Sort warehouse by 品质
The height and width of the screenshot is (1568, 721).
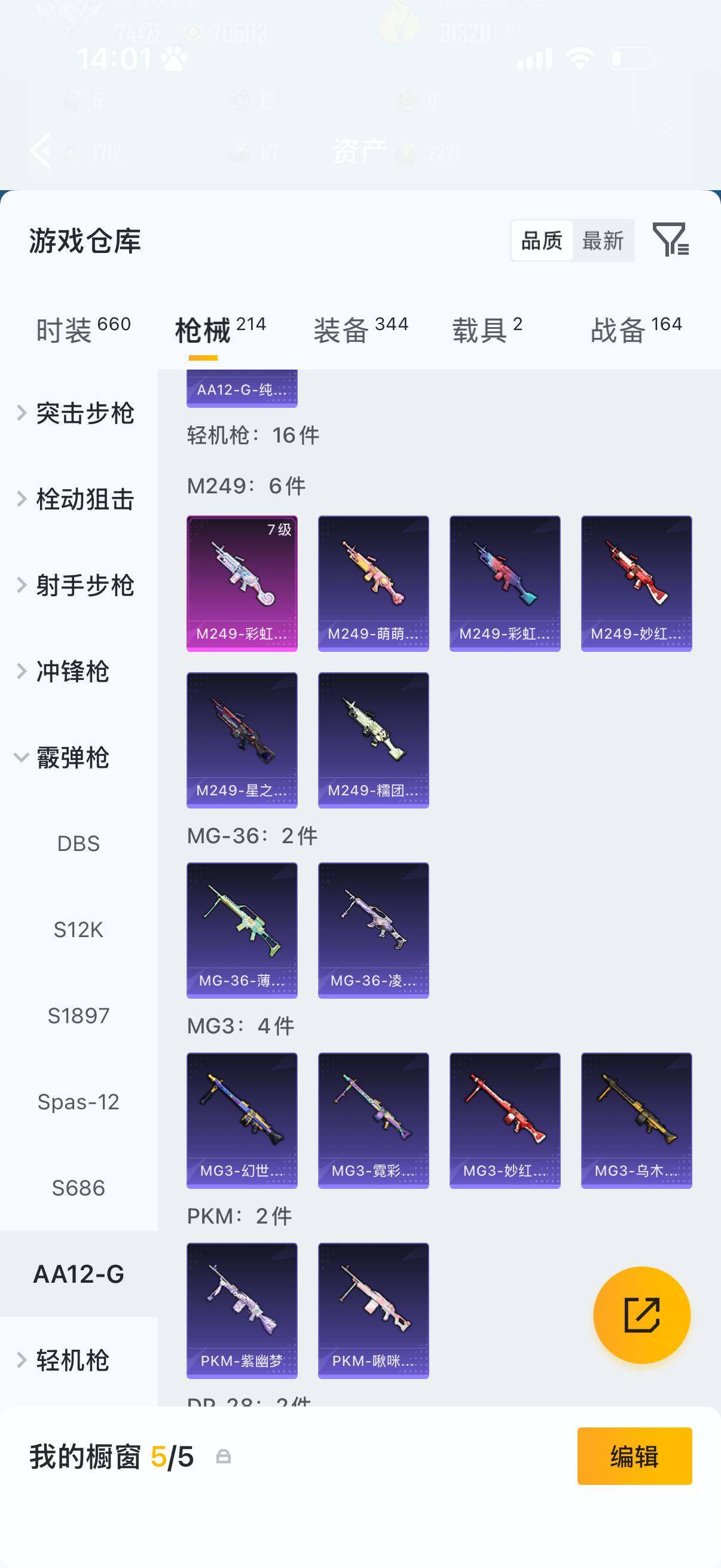click(542, 241)
